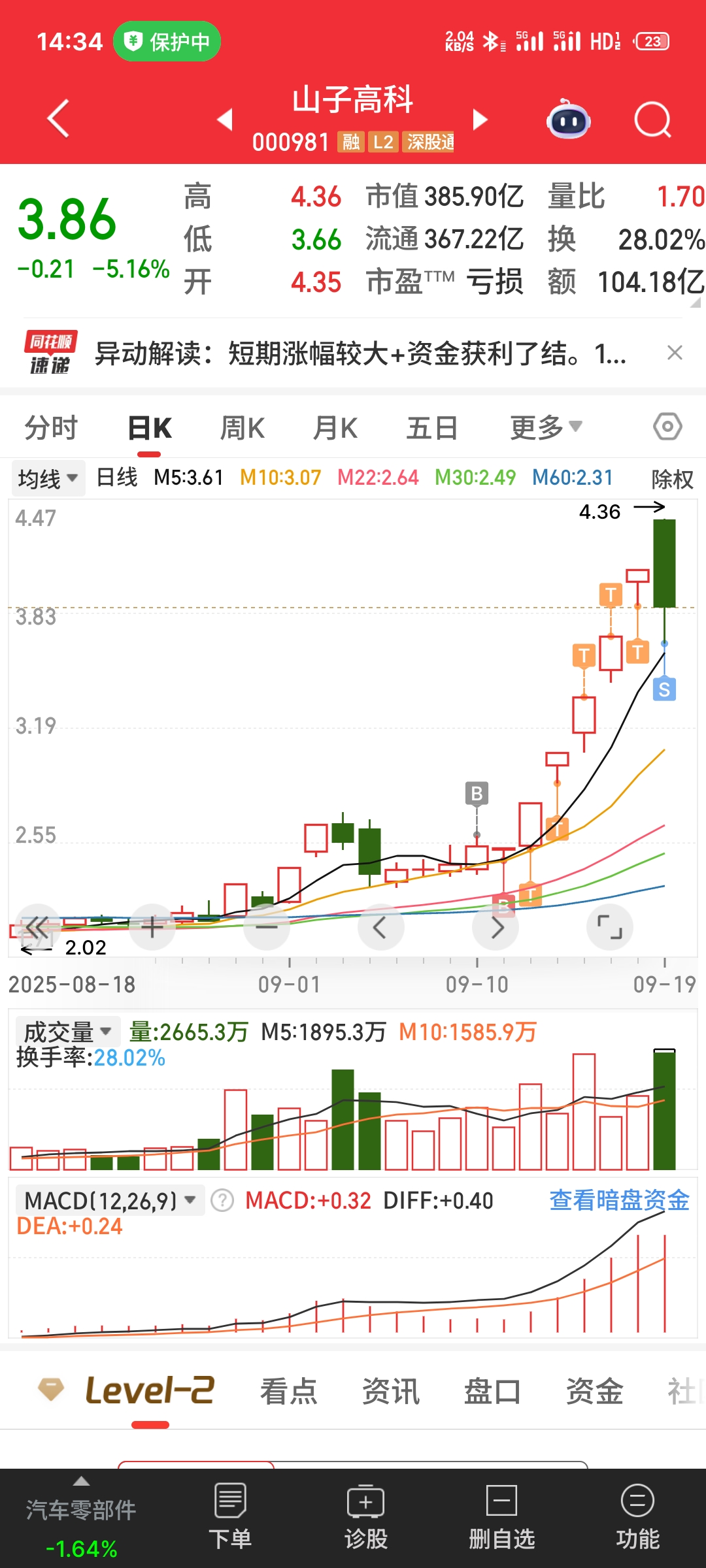Change the 除权 adjustment setting
The width and height of the screenshot is (706, 1568).
click(672, 479)
